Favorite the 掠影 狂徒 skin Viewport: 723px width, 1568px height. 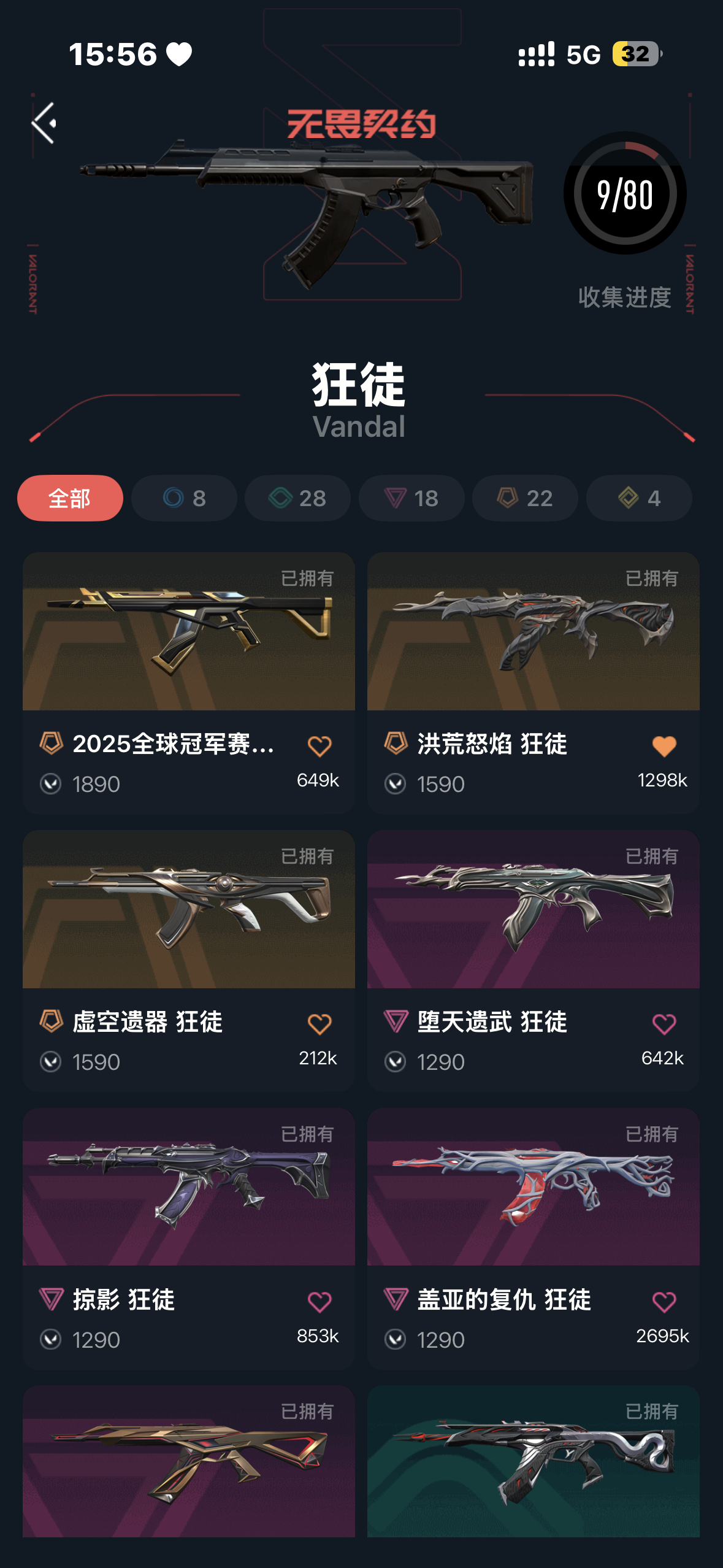[x=319, y=1302]
